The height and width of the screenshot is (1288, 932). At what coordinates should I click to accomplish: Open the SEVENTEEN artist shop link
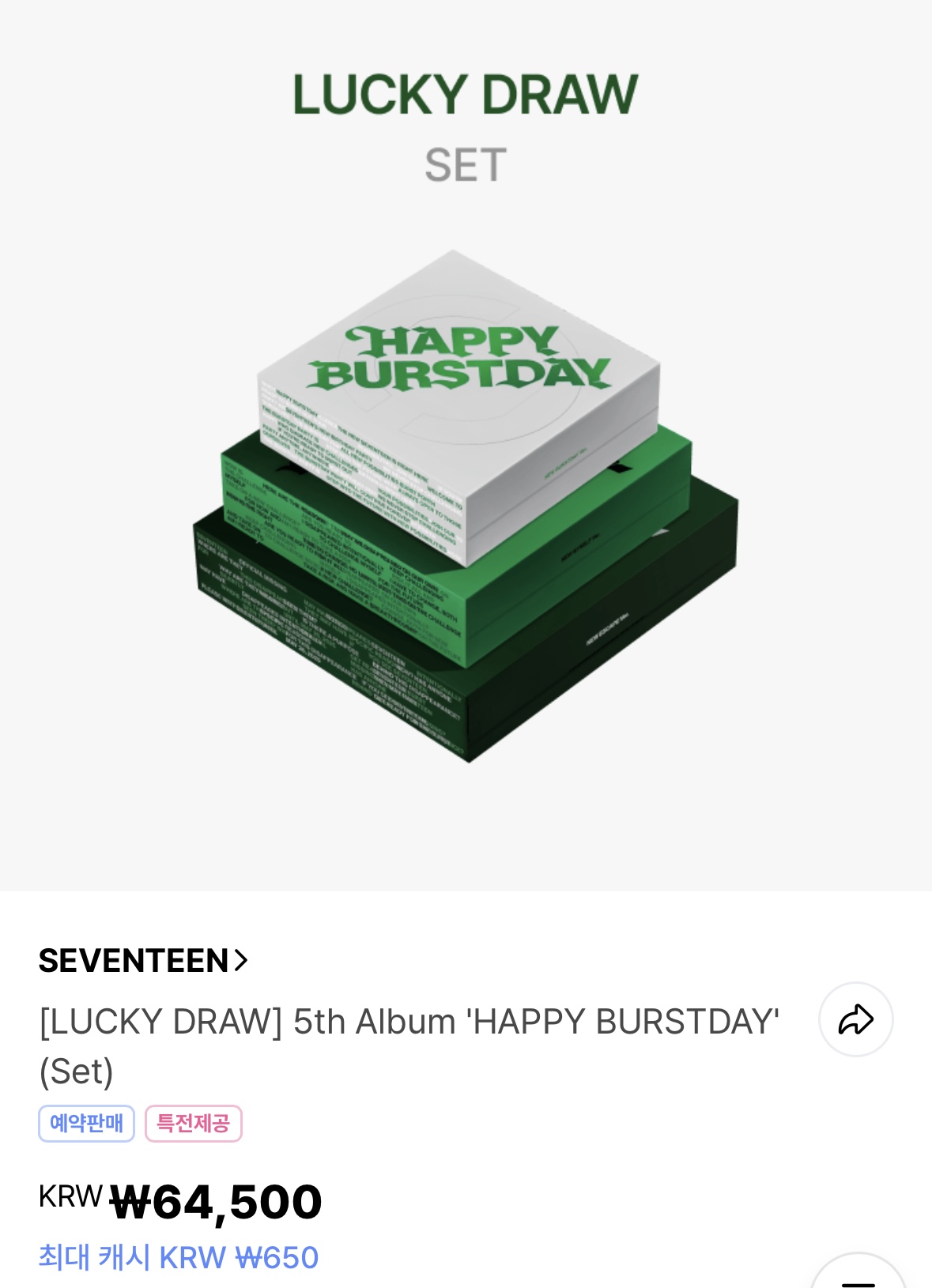(x=143, y=961)
